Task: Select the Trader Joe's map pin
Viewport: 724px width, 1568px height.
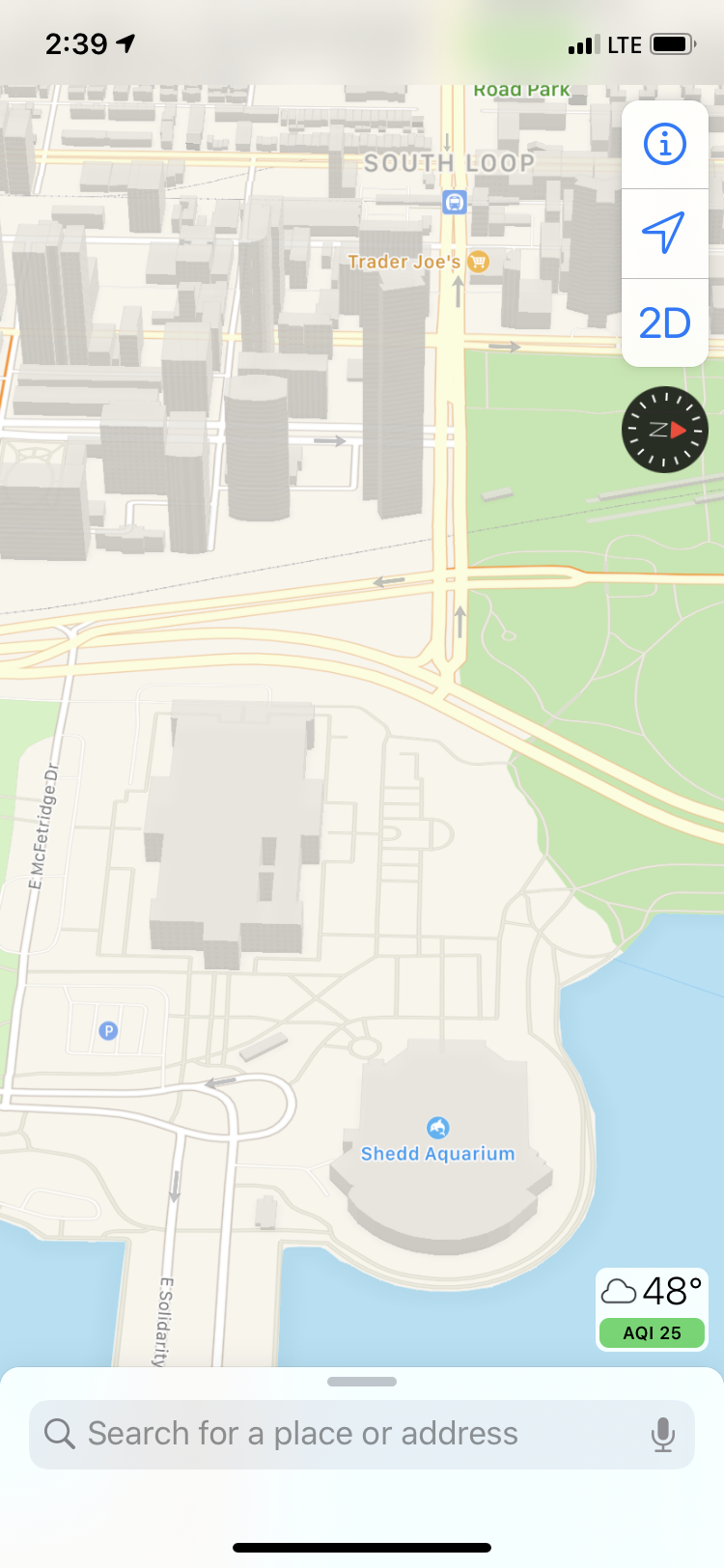Action: tap(478, 261)
